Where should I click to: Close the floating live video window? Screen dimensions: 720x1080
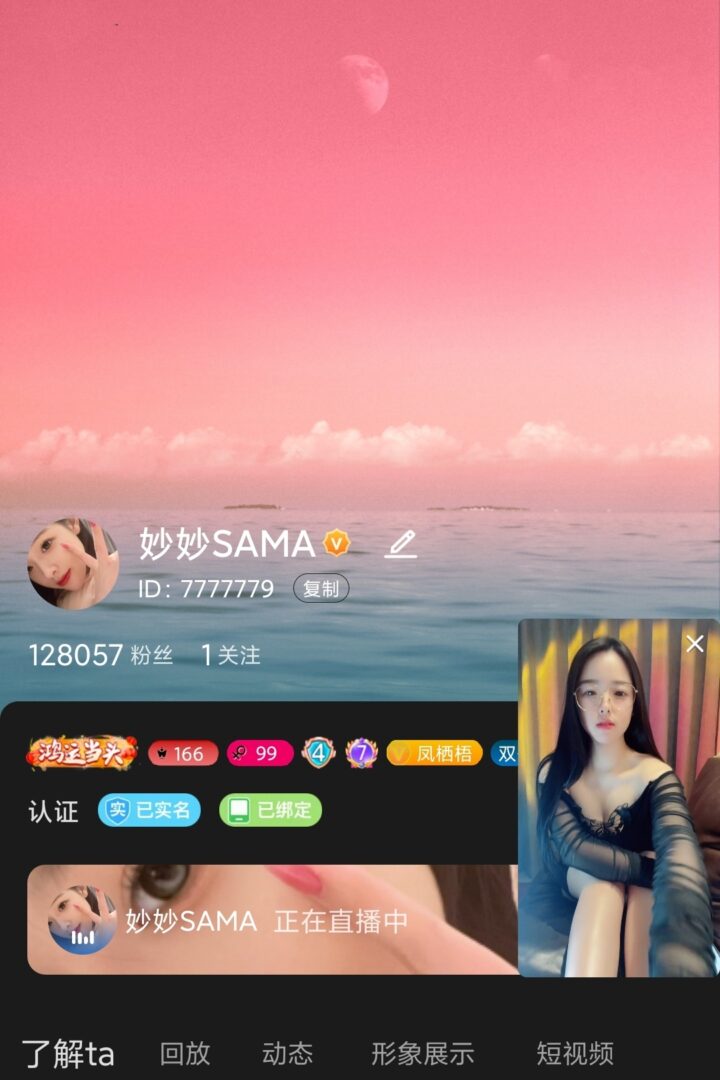[x=695, y=644]
